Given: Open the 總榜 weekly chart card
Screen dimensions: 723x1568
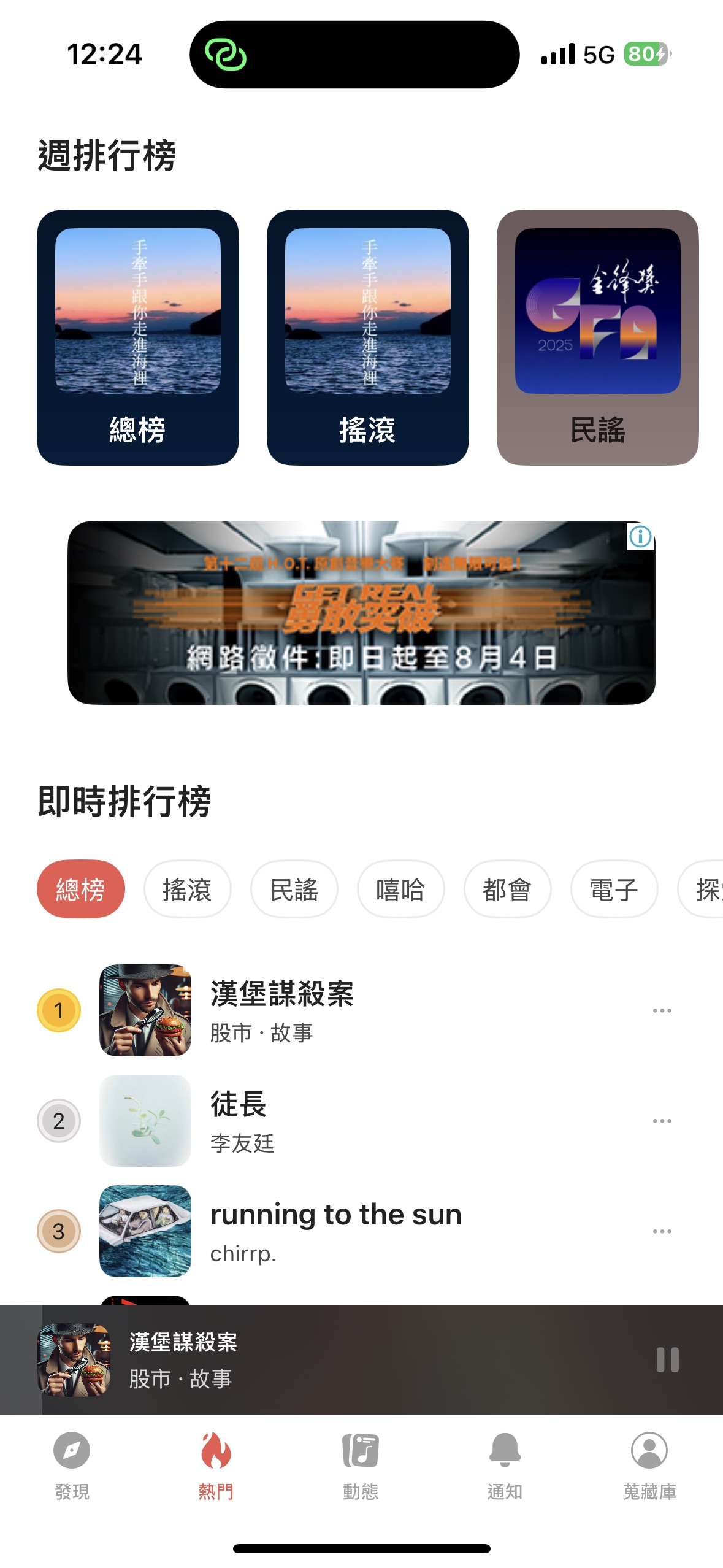Looking at the screenshot, I should (x=138, y=337).
